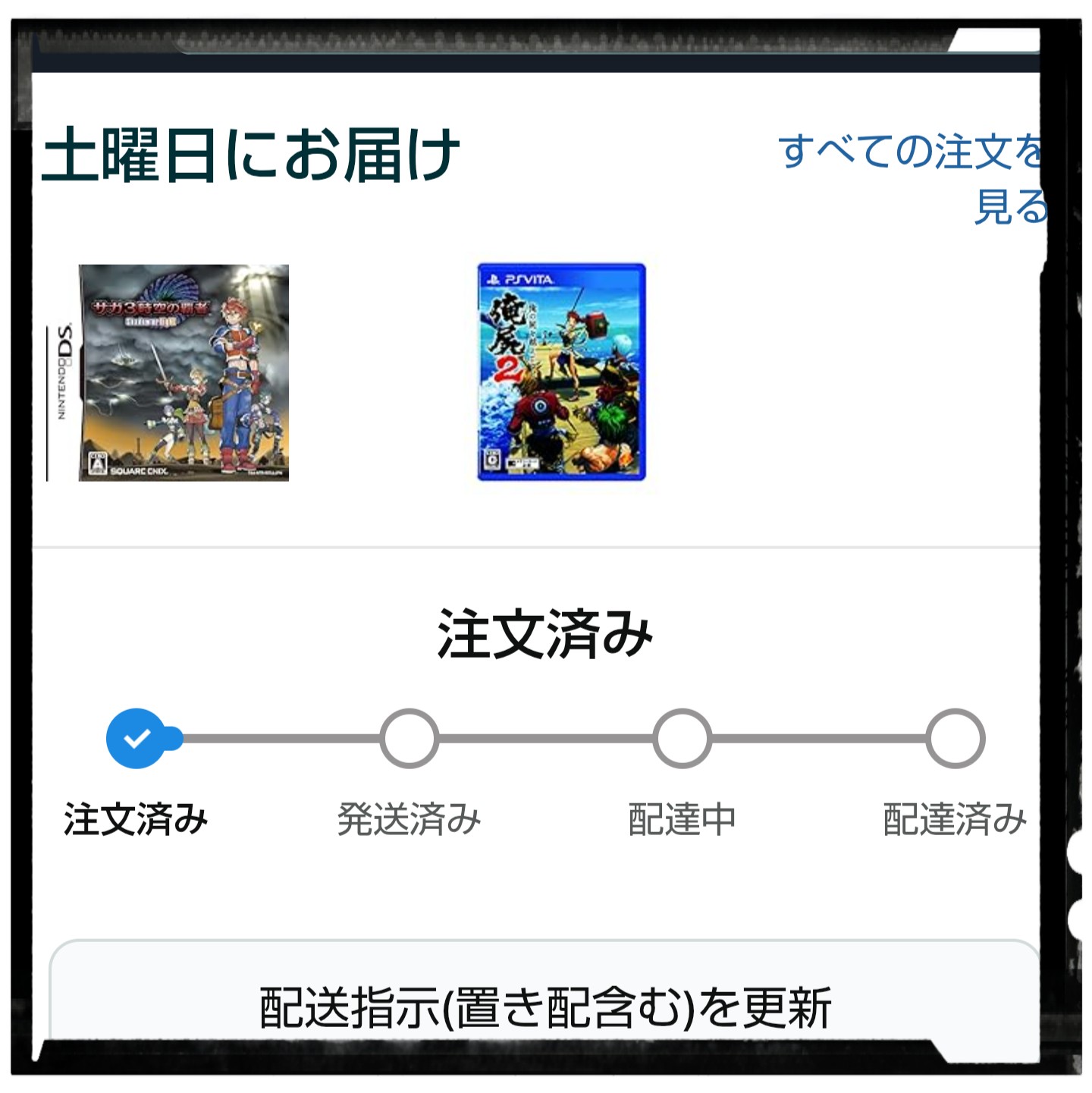Tap 配送指示(置き配含む)を更新 button

pyautogui.click(x=544, y=1006)
